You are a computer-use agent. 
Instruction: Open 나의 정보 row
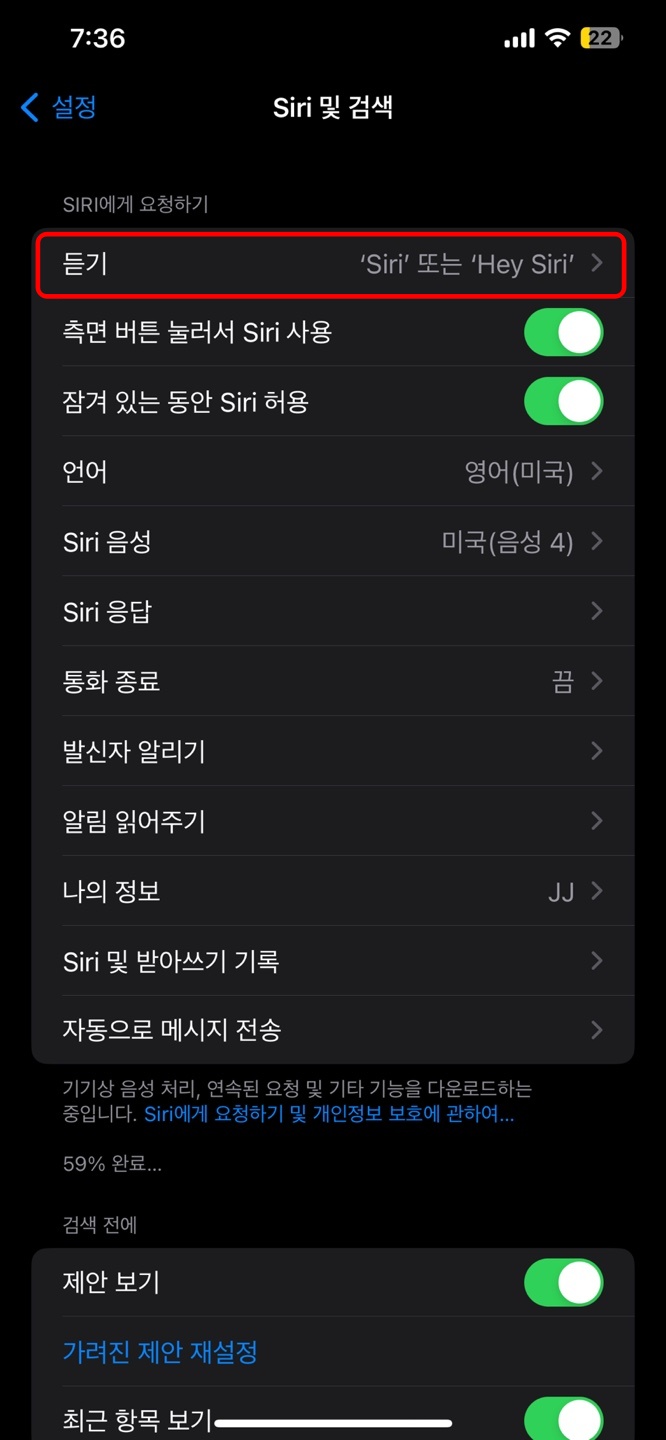tap(333, 891)
